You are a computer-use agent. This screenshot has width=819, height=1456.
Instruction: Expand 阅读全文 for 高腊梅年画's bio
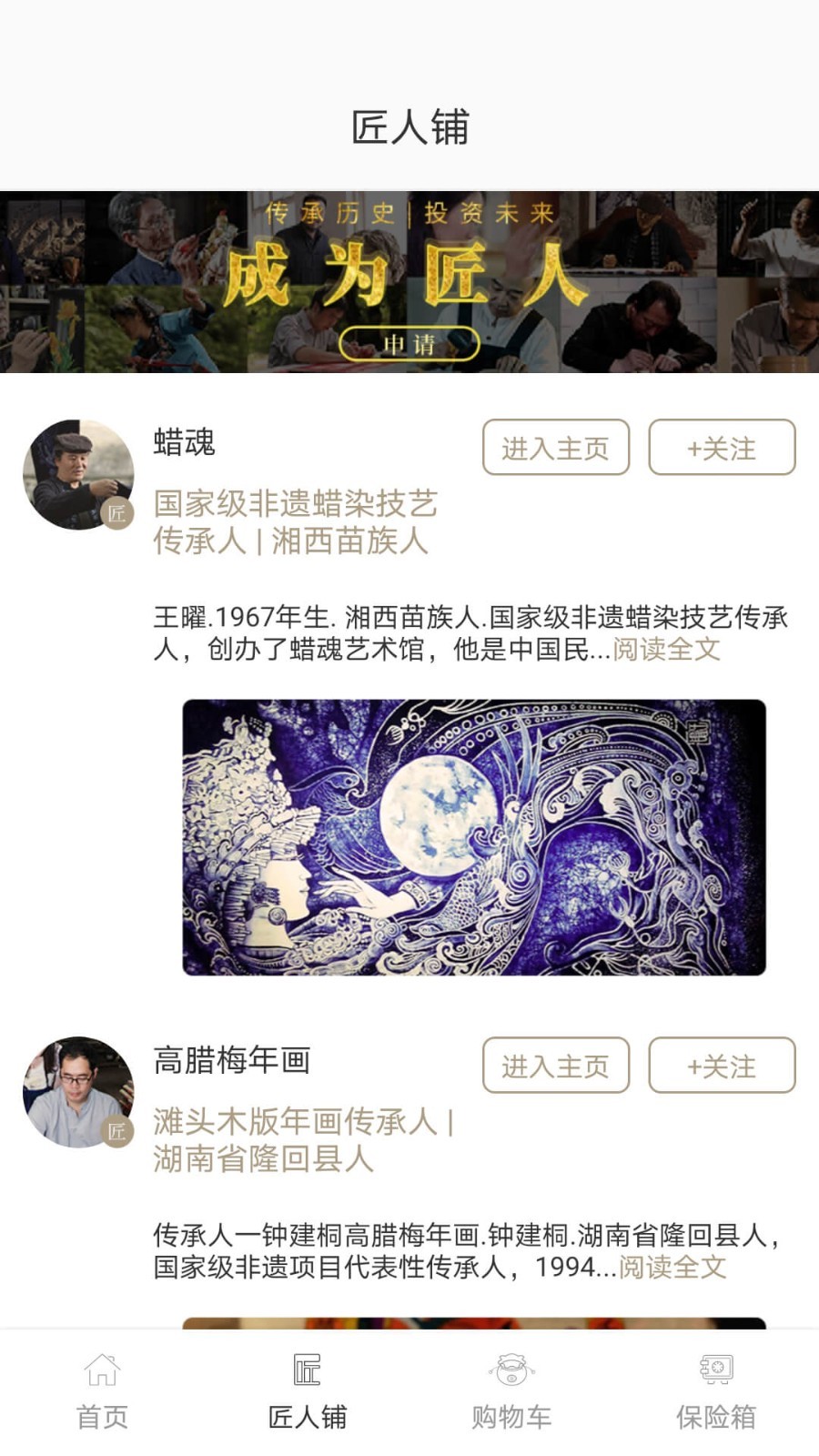point(672,1267)
